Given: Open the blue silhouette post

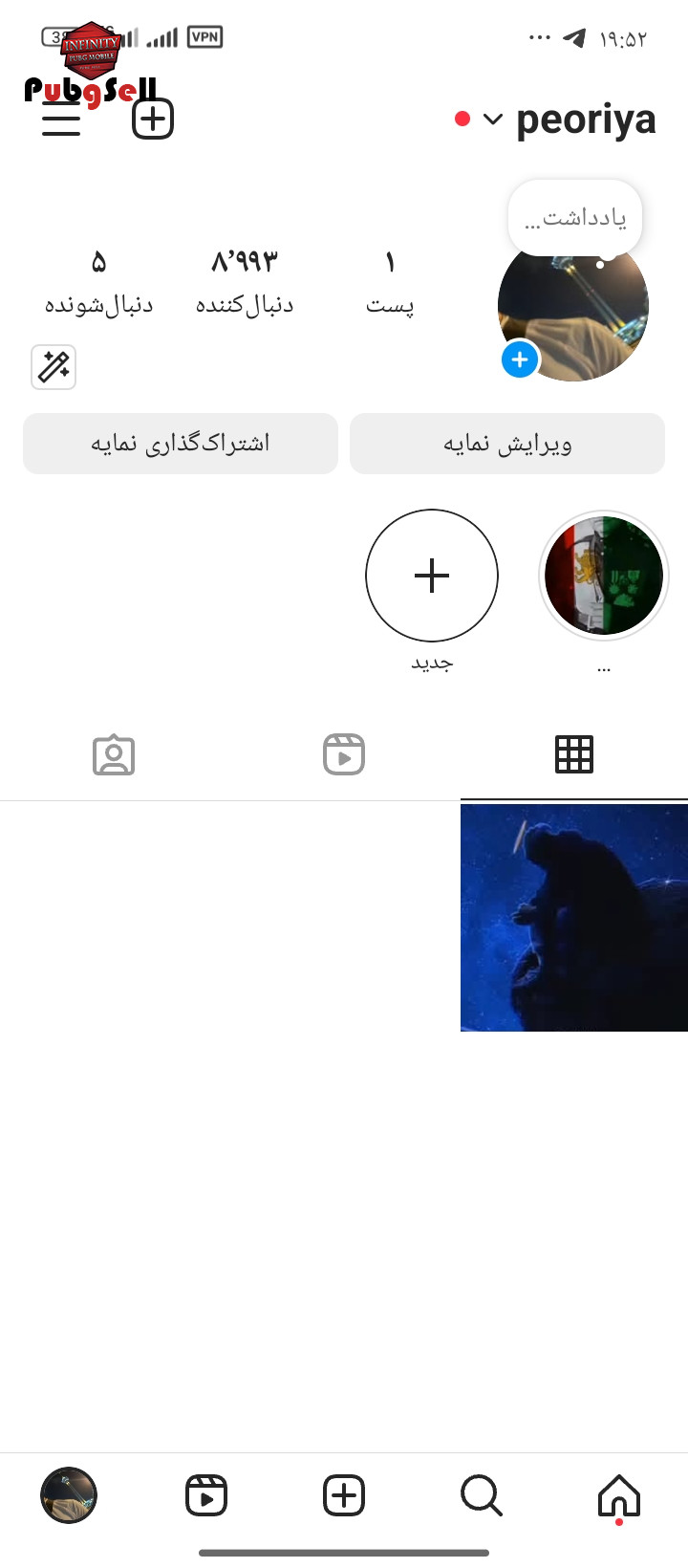Looking at the screenshot, I should 574,918.
